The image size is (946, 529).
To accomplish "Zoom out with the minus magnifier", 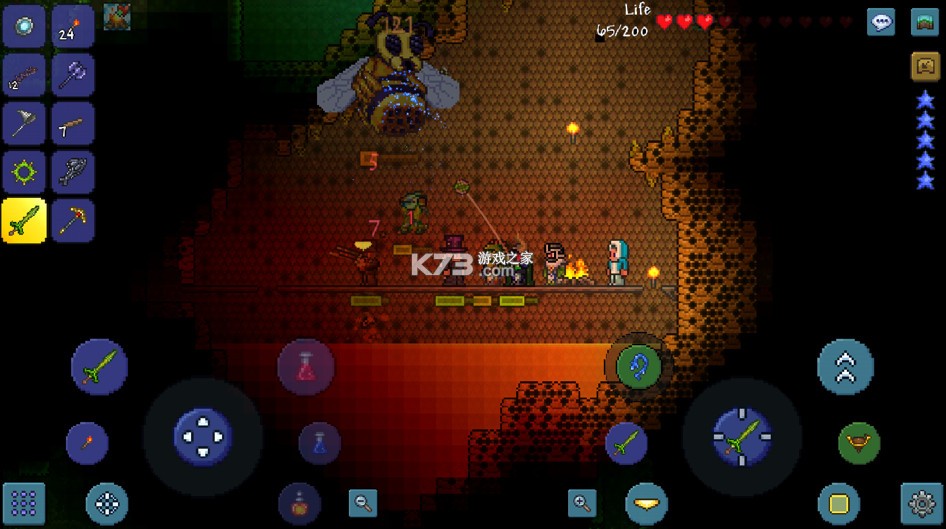I will [363, 503].
